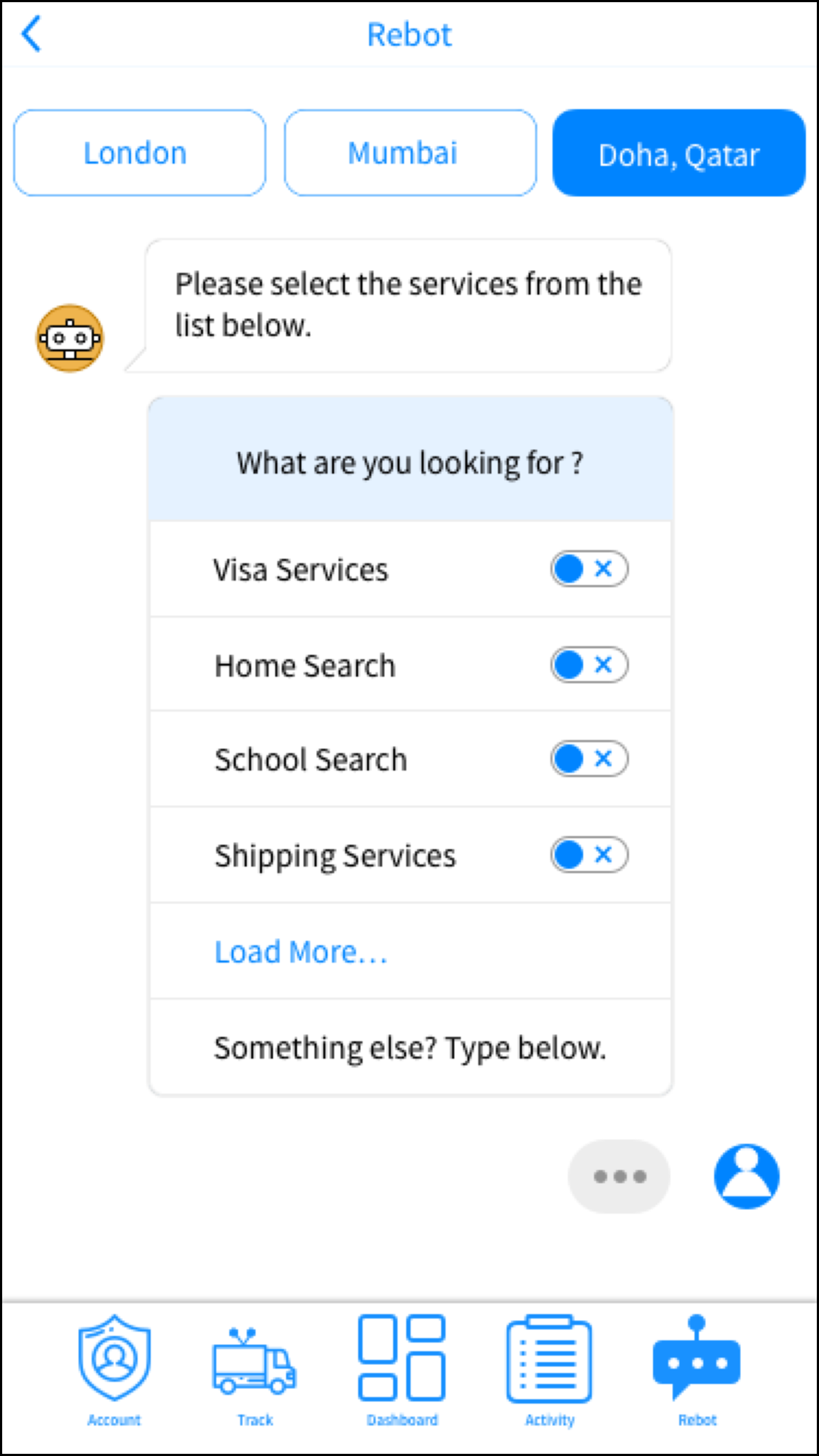Toggle the Visa Services switch
Screen dimensions: 819x1456
click(588, 569)
